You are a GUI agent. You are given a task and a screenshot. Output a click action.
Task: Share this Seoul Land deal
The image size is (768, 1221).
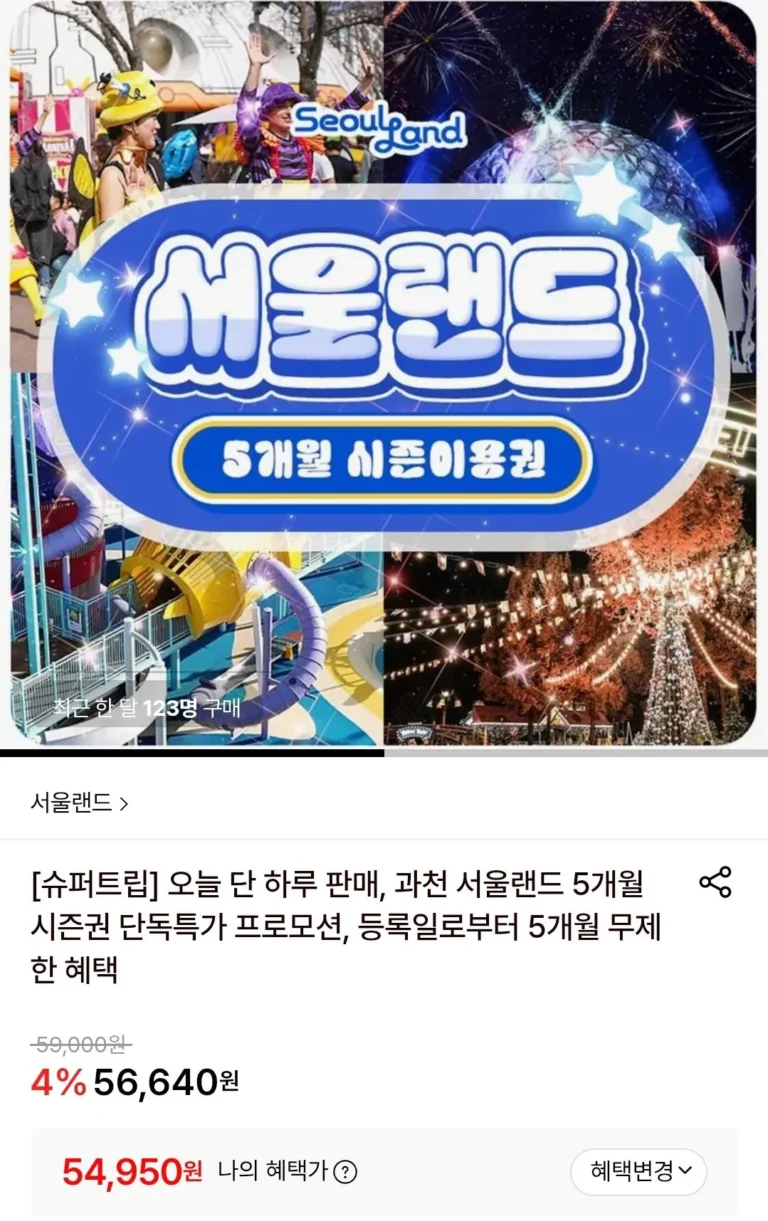715,882
